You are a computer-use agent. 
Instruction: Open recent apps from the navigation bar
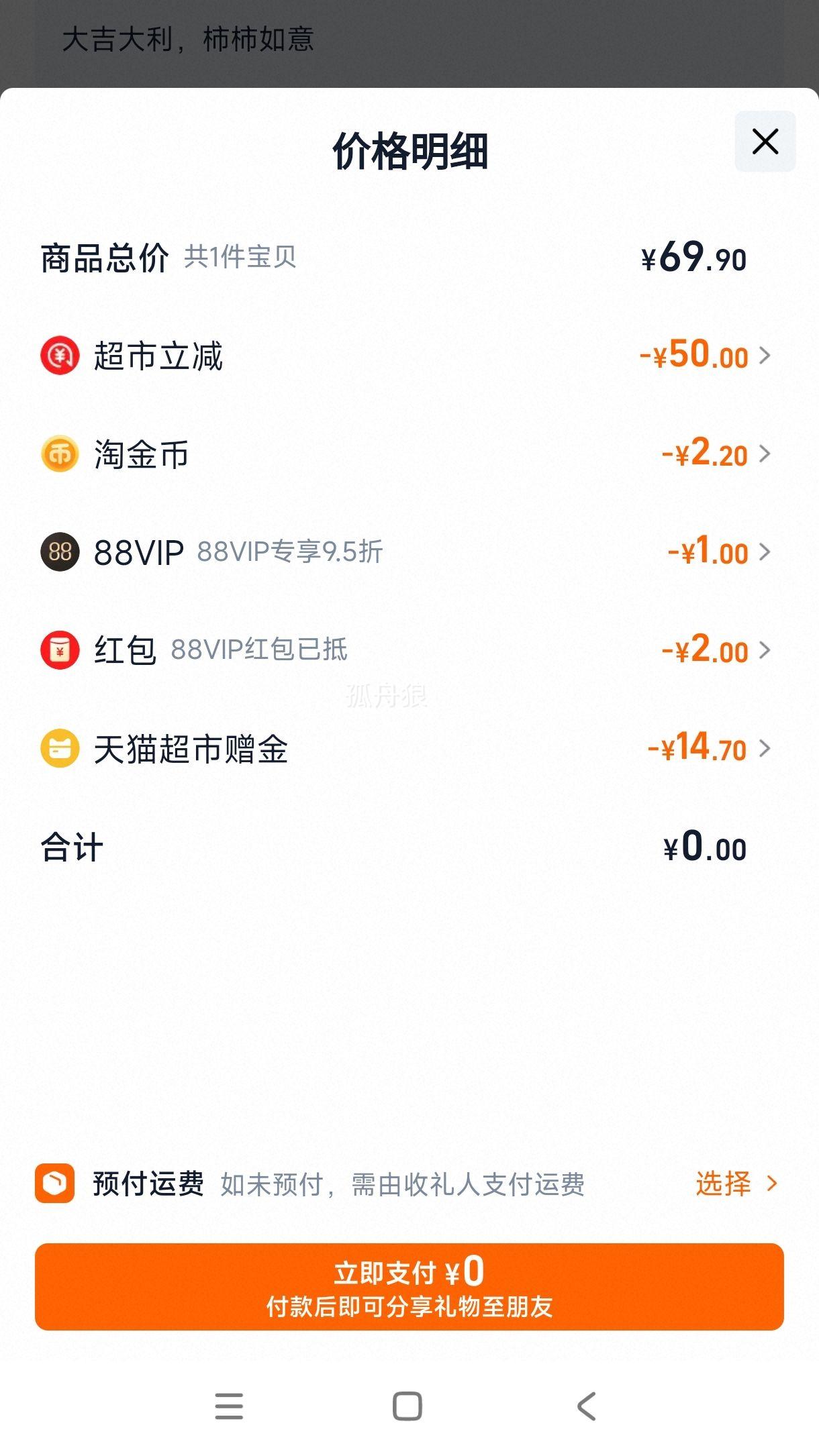pos(229,1406)
